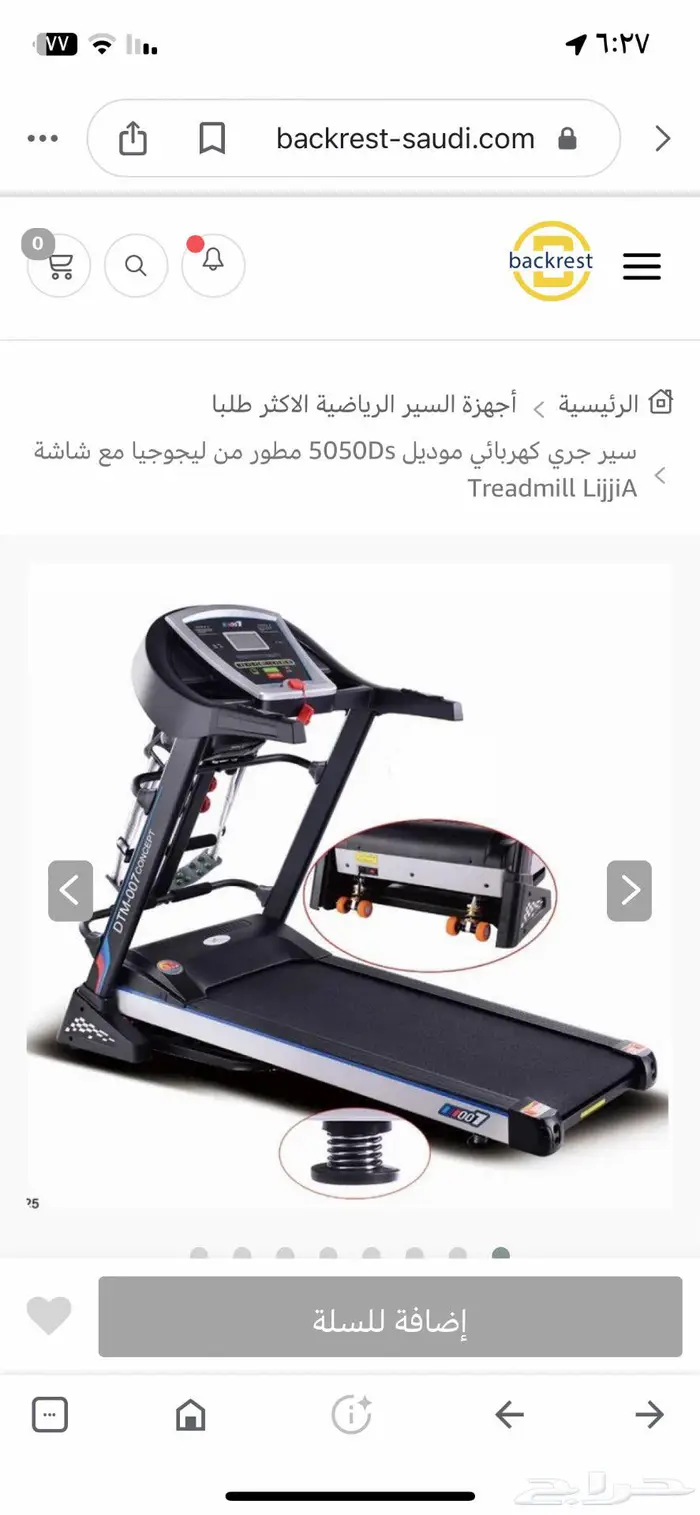
Task: Go to the الرئيسية home breadcrumb
Action: click(x=598, y=404)
